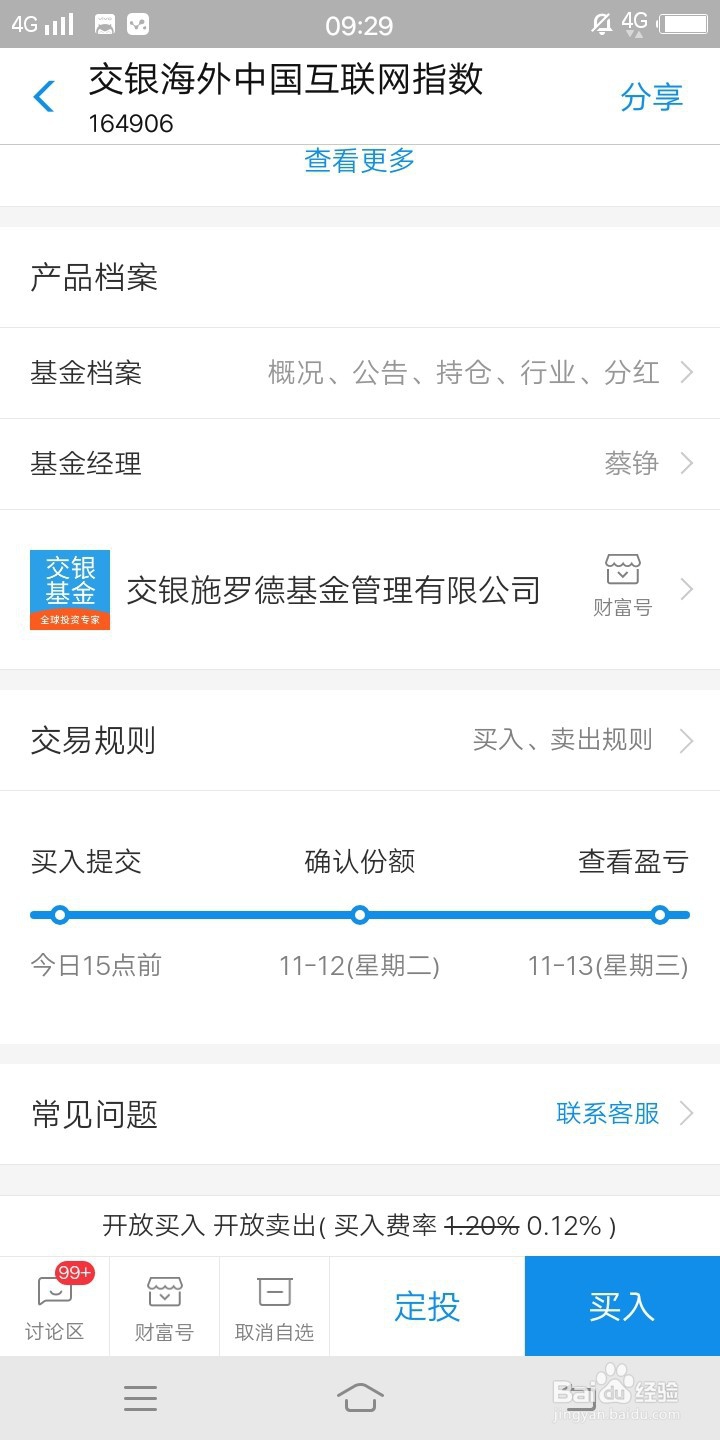Screen dimensions: 720x1440
Task: Open the recent apps menu icon
Action: (x=140, y=1398)
